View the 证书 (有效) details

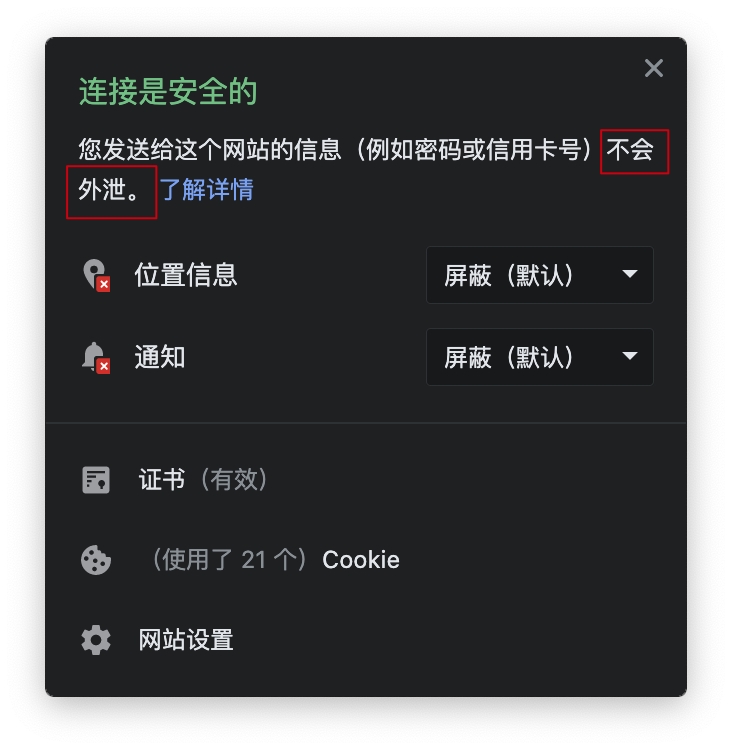point(204,480)
